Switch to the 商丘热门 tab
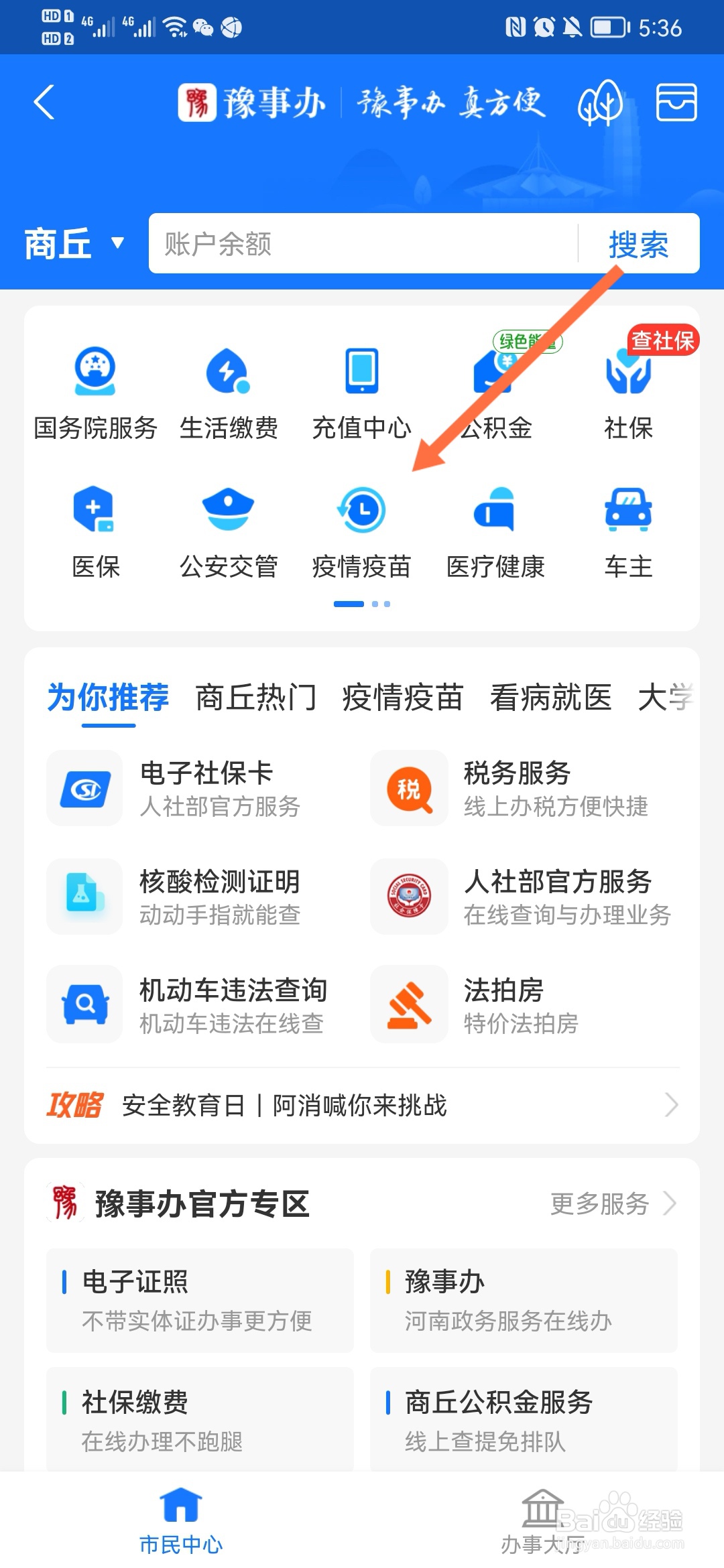724x1568 pixels. pos(257,698)
